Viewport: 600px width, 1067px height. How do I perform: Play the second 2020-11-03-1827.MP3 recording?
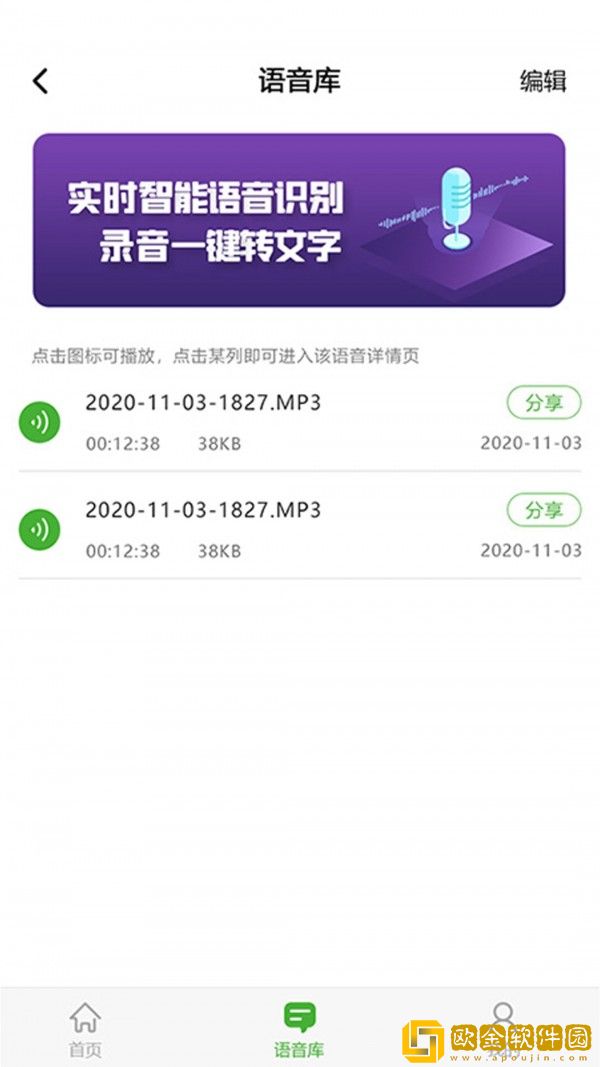(40, 530)
